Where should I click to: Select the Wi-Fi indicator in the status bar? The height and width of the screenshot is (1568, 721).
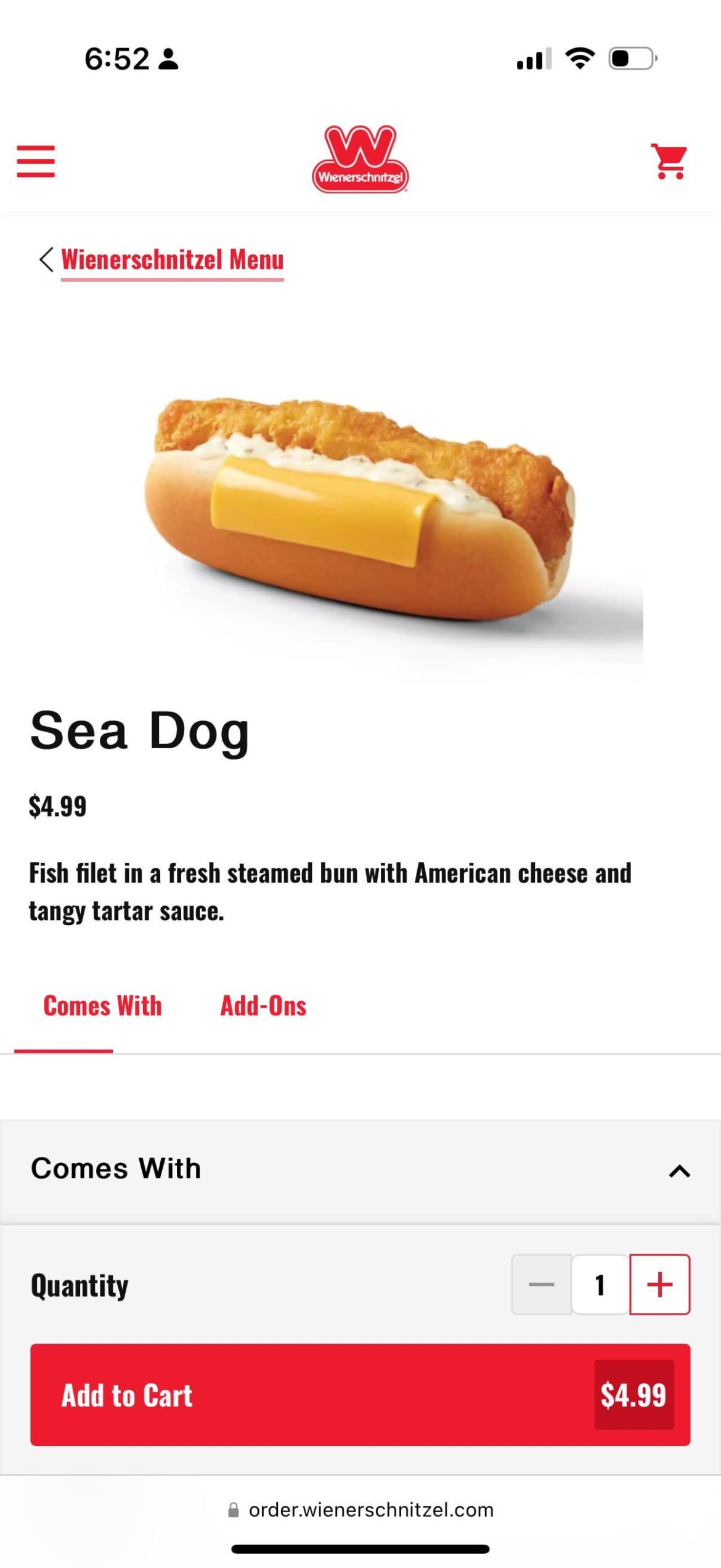point(579,57)
